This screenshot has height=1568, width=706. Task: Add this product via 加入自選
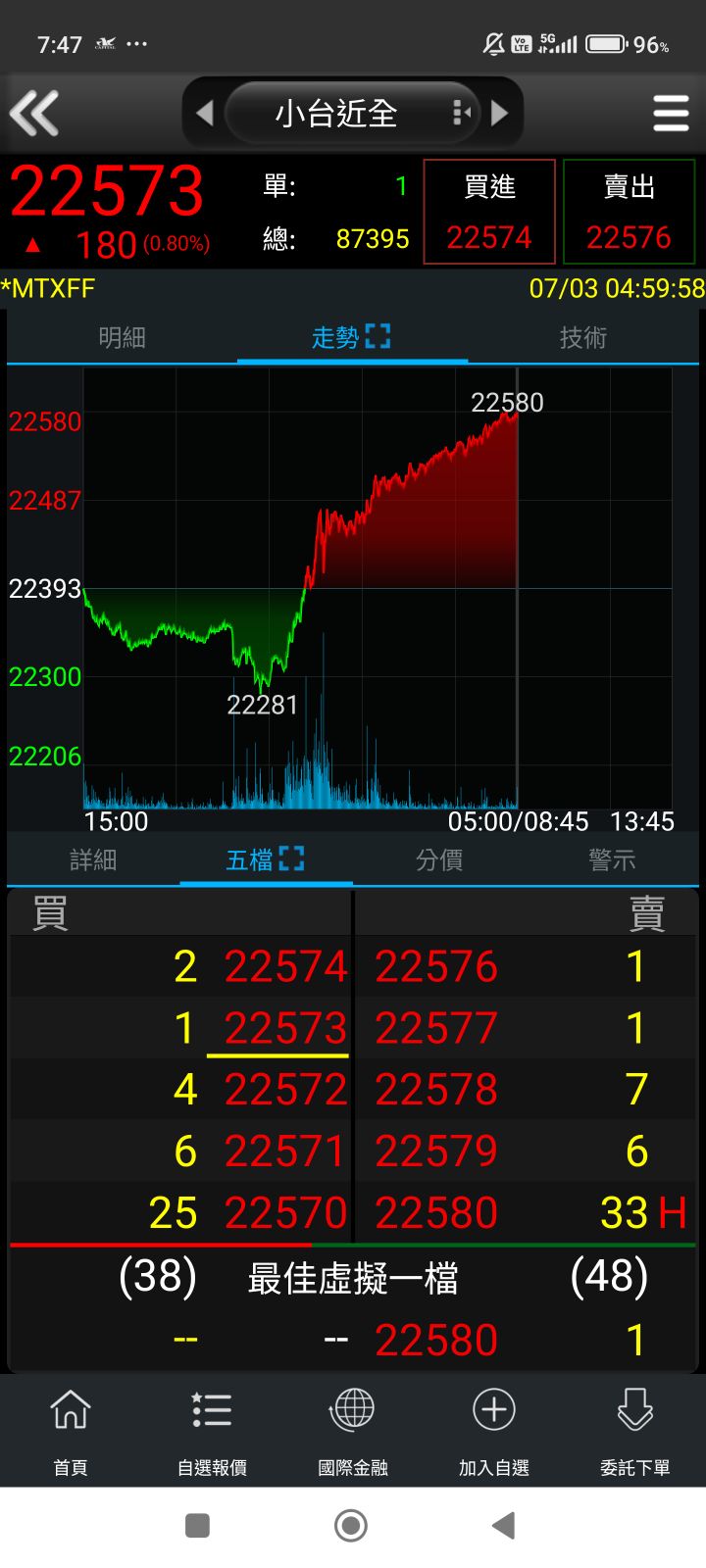tap(494, 1431)
